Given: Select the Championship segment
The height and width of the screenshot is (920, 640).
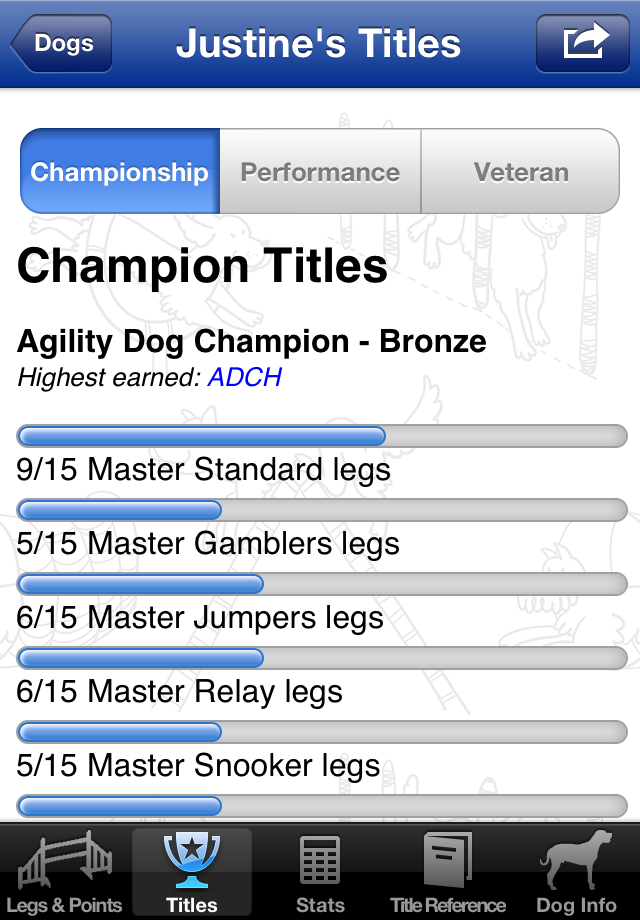Looking at the screenshot, I should pyautogui.click(x=120, y=172).
